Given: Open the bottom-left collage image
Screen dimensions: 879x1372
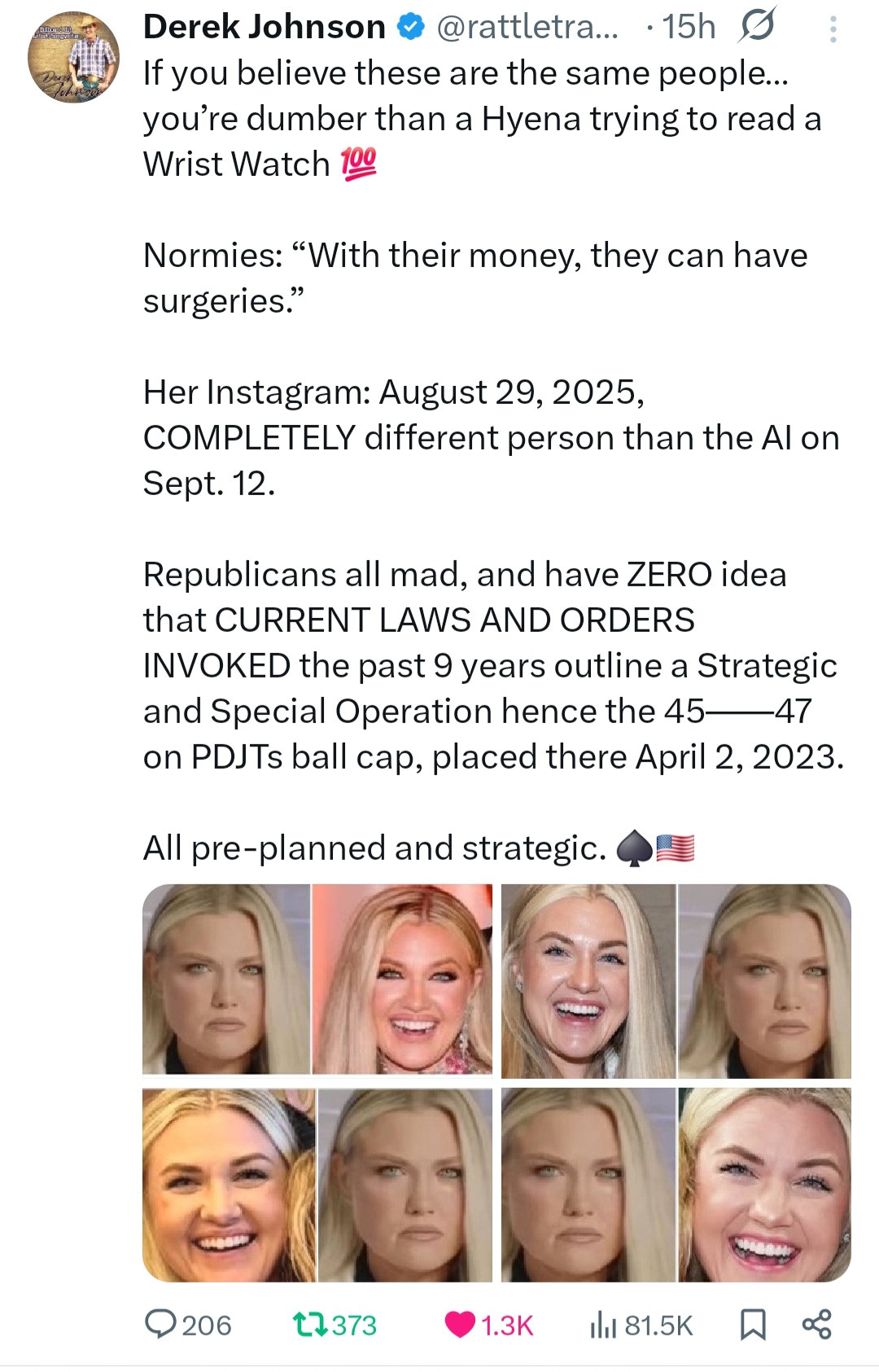Looking at the screenshot, I should [x=317, y=1185].
